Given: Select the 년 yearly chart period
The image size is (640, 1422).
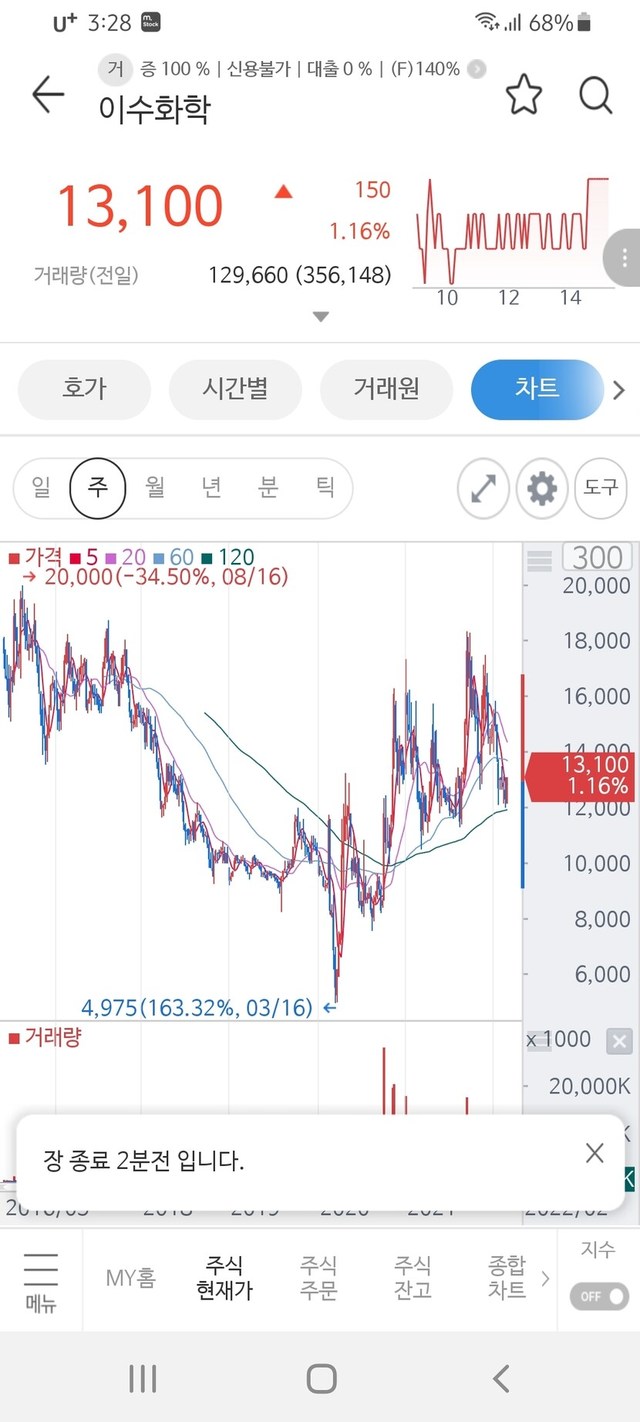Looking at the screenshot, I should pos(212,488).
